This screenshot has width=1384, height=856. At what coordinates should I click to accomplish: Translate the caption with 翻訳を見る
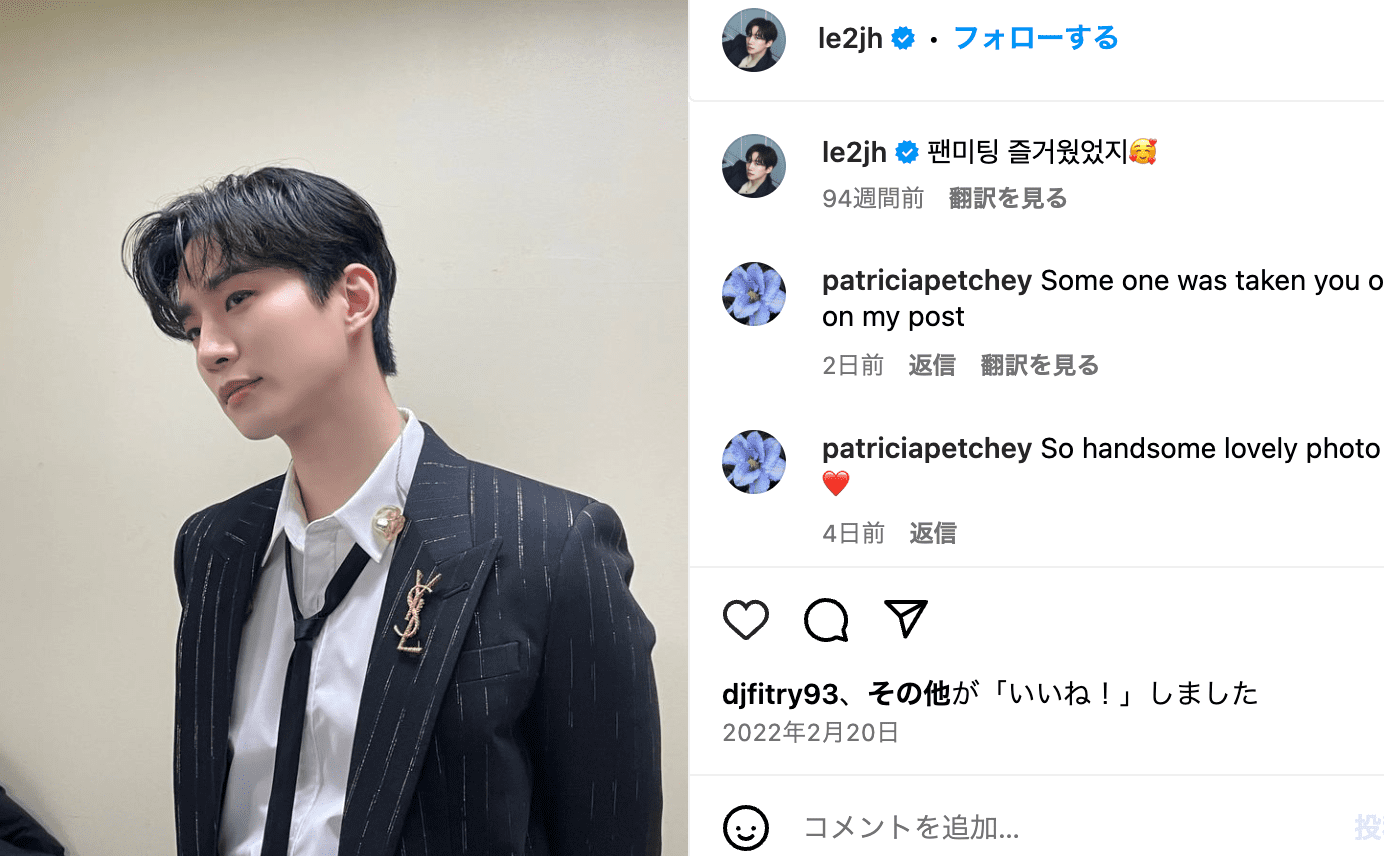[1008, 198]
